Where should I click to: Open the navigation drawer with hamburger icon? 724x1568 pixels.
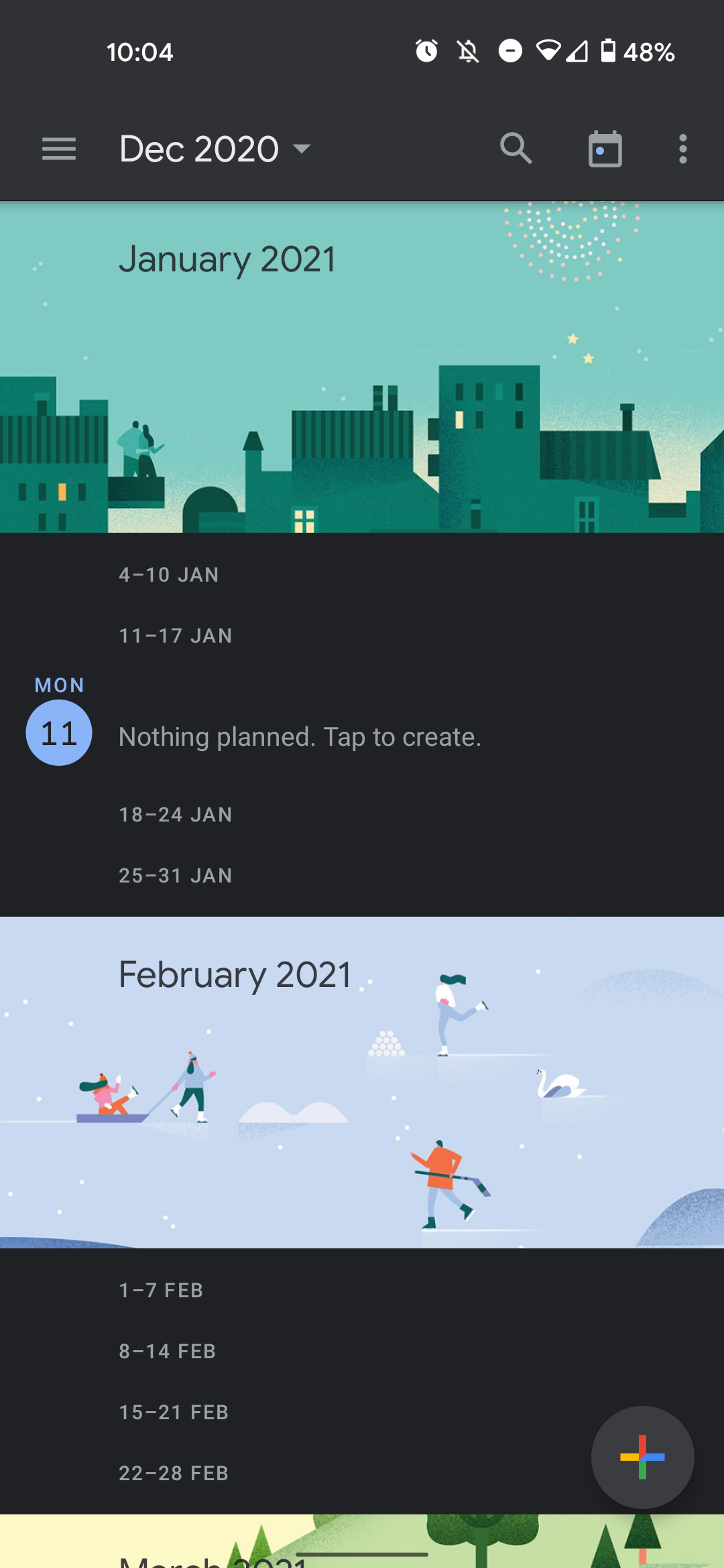click(59, 149)
